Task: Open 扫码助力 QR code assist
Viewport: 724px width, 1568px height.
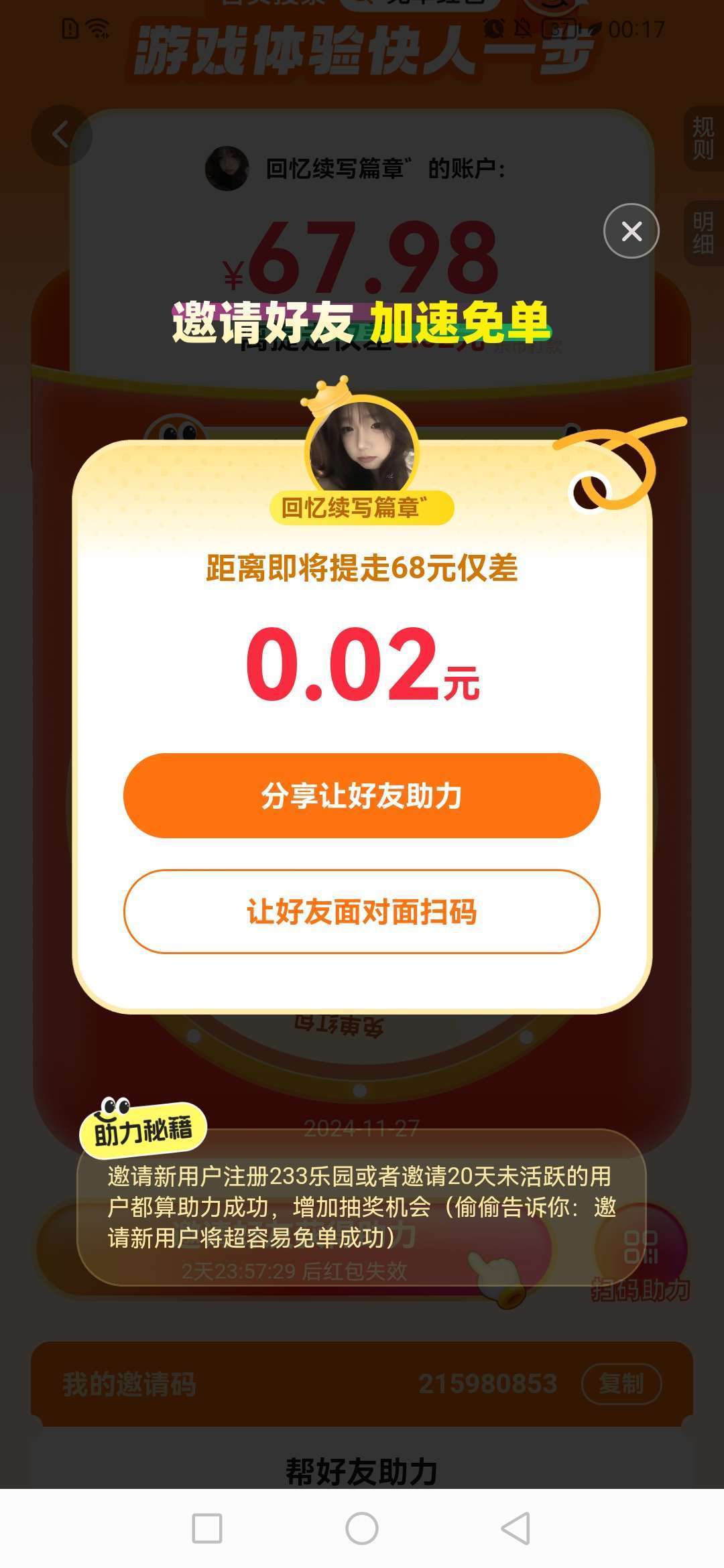Action: coord(640,1260)
